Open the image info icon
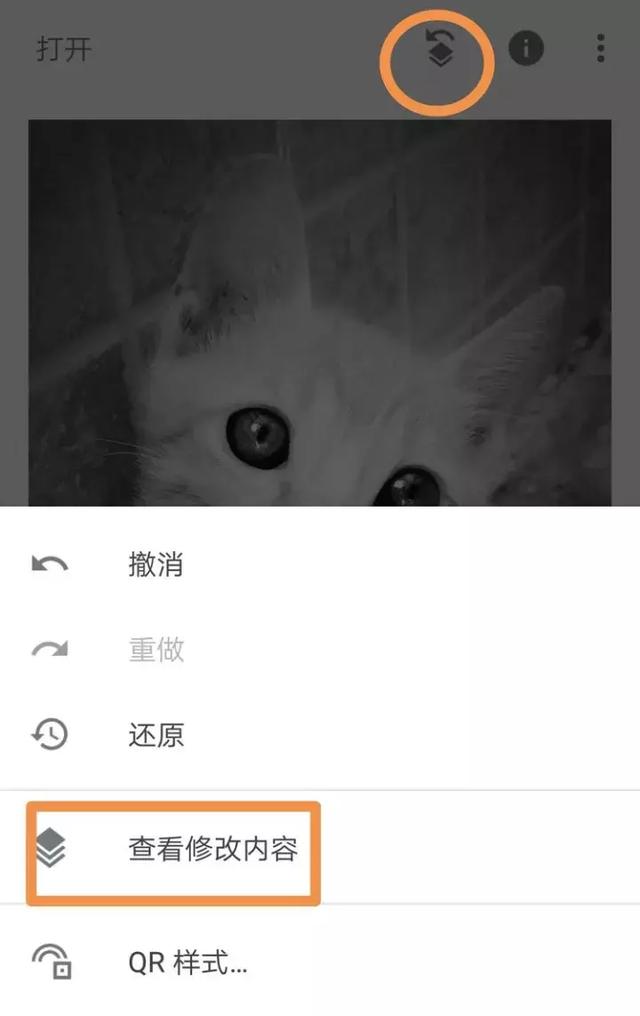The width and height of the screenshot is (640, 1016). coord(526,48)
